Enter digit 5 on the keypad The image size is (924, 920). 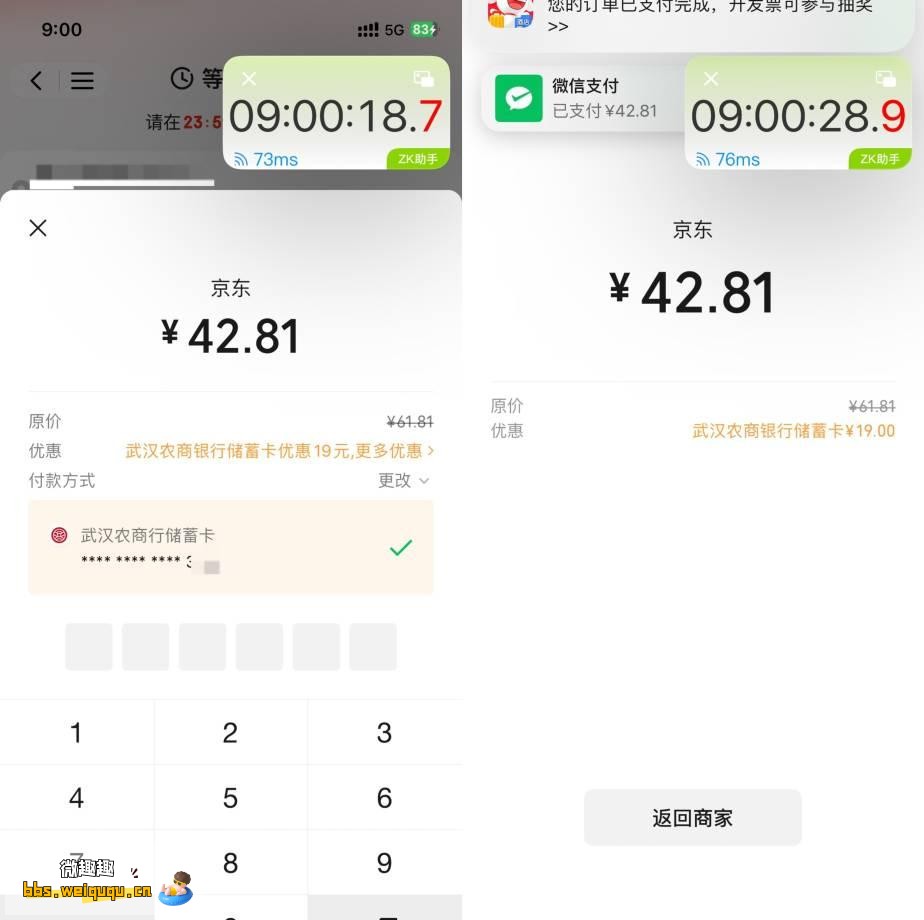pyautogui.click(x=230, y=798)
